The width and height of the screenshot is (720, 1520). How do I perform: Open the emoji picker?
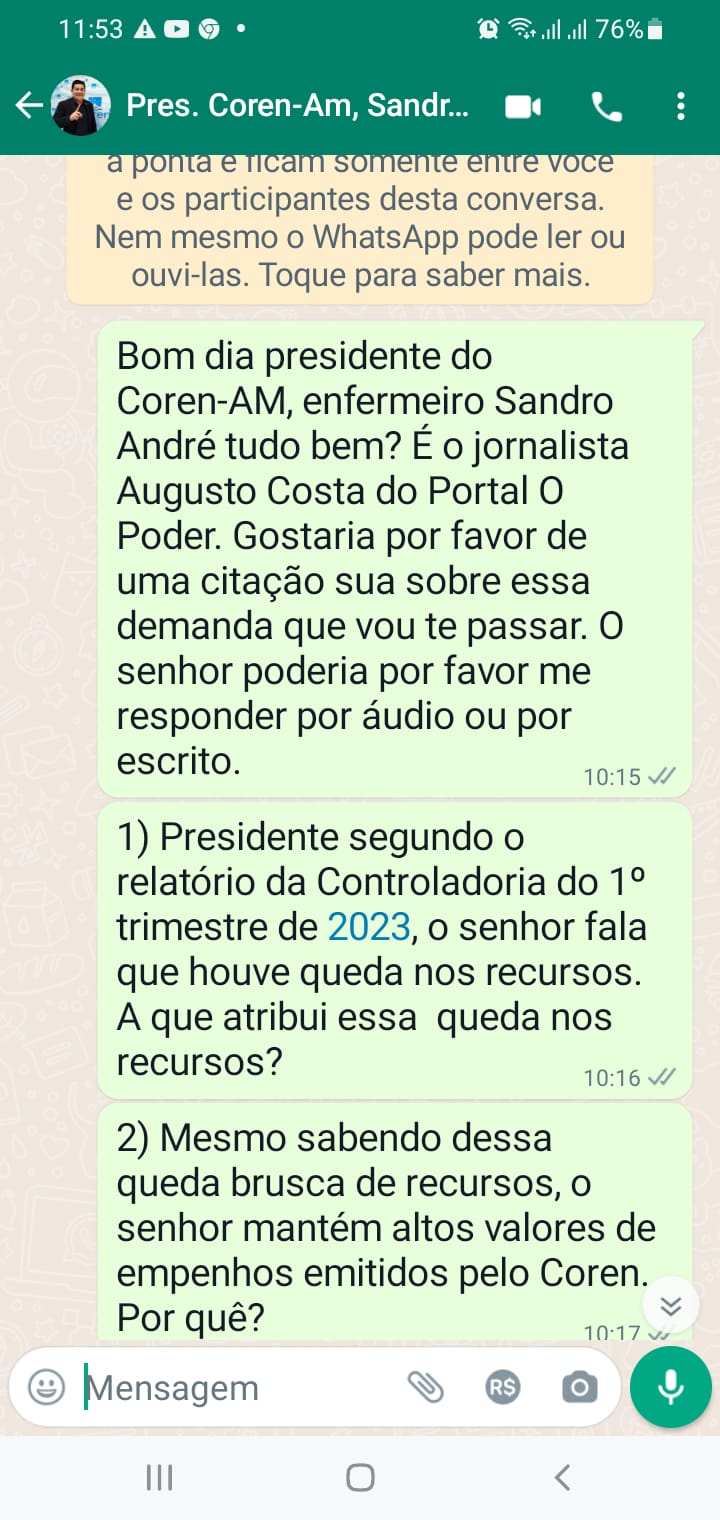coord(46,1387)
